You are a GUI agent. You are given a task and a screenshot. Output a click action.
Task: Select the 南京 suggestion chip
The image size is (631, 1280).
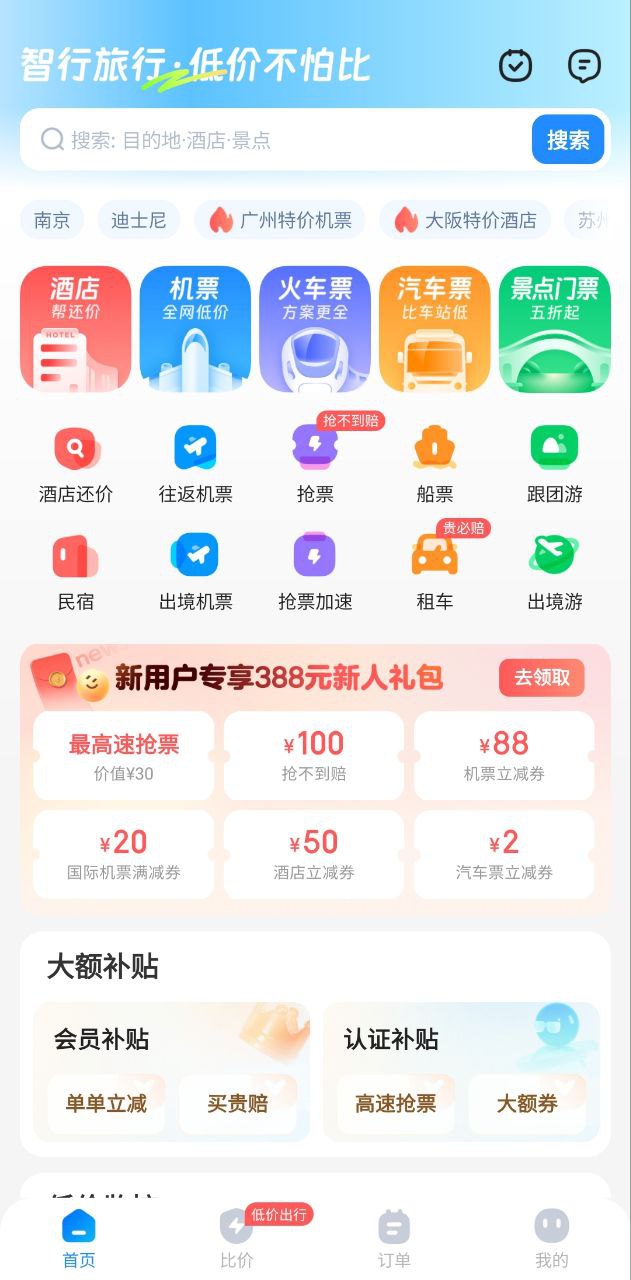[52, 220]
